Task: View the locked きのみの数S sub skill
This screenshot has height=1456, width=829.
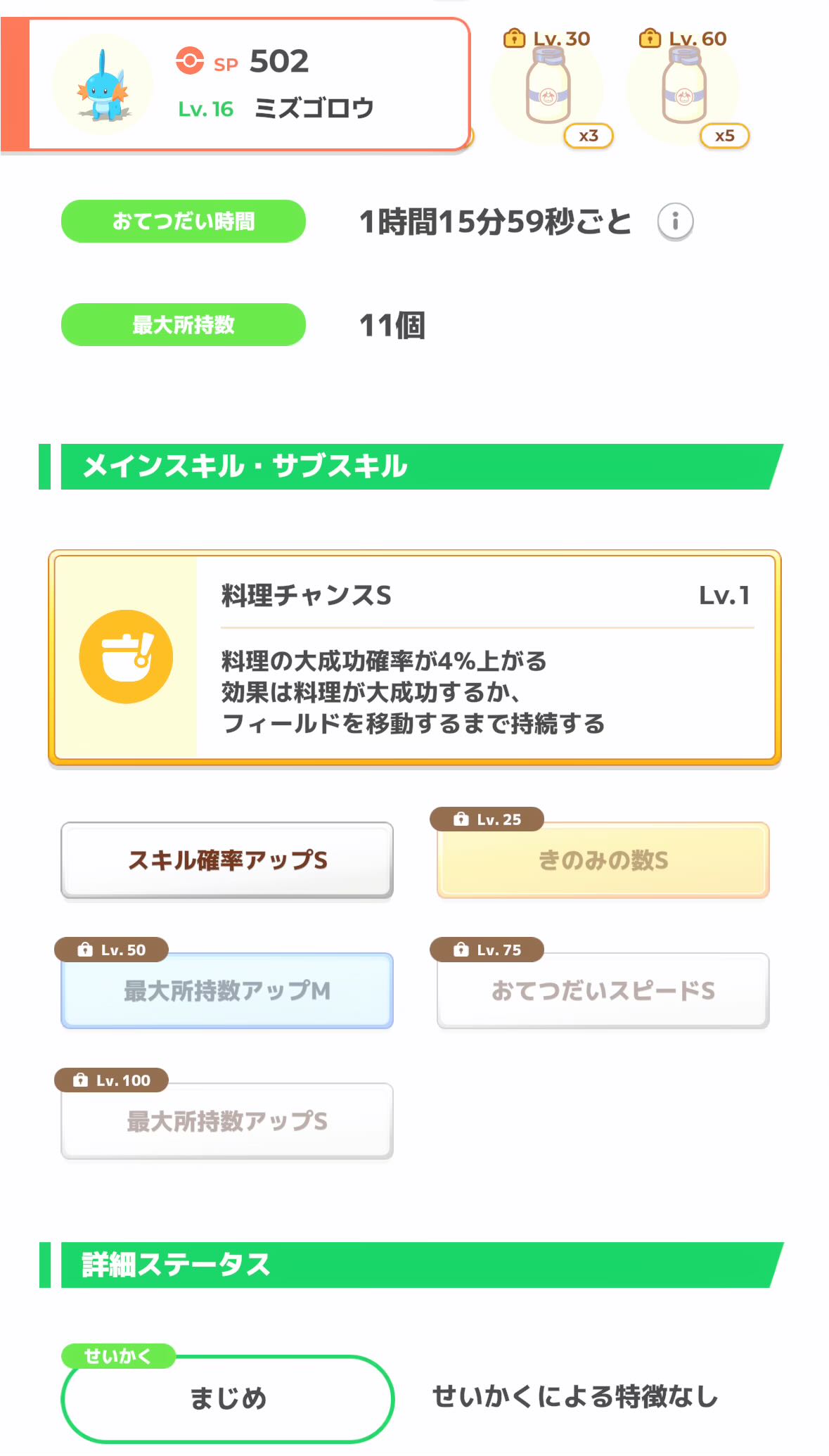Action: point(603,860)
